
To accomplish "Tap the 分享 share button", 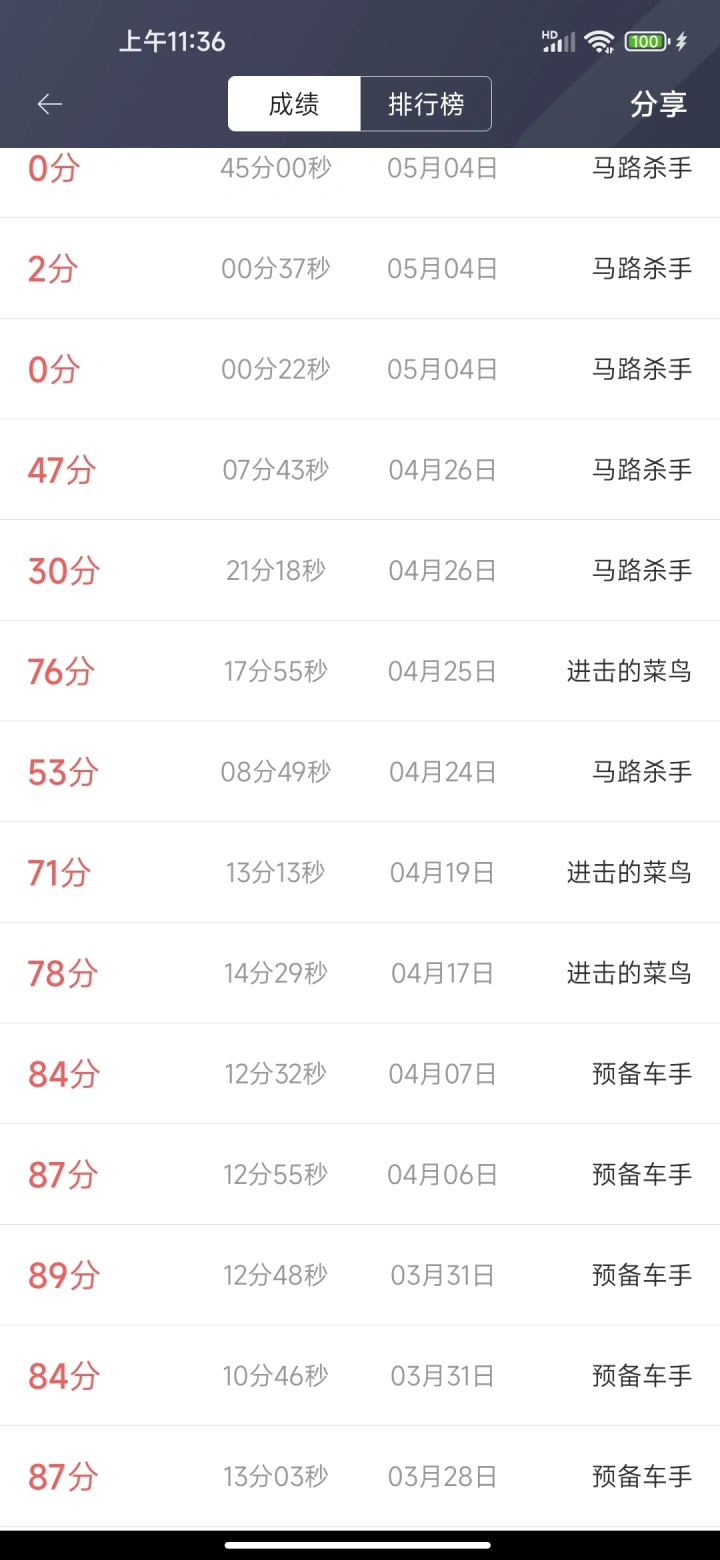I will (658, 104).
